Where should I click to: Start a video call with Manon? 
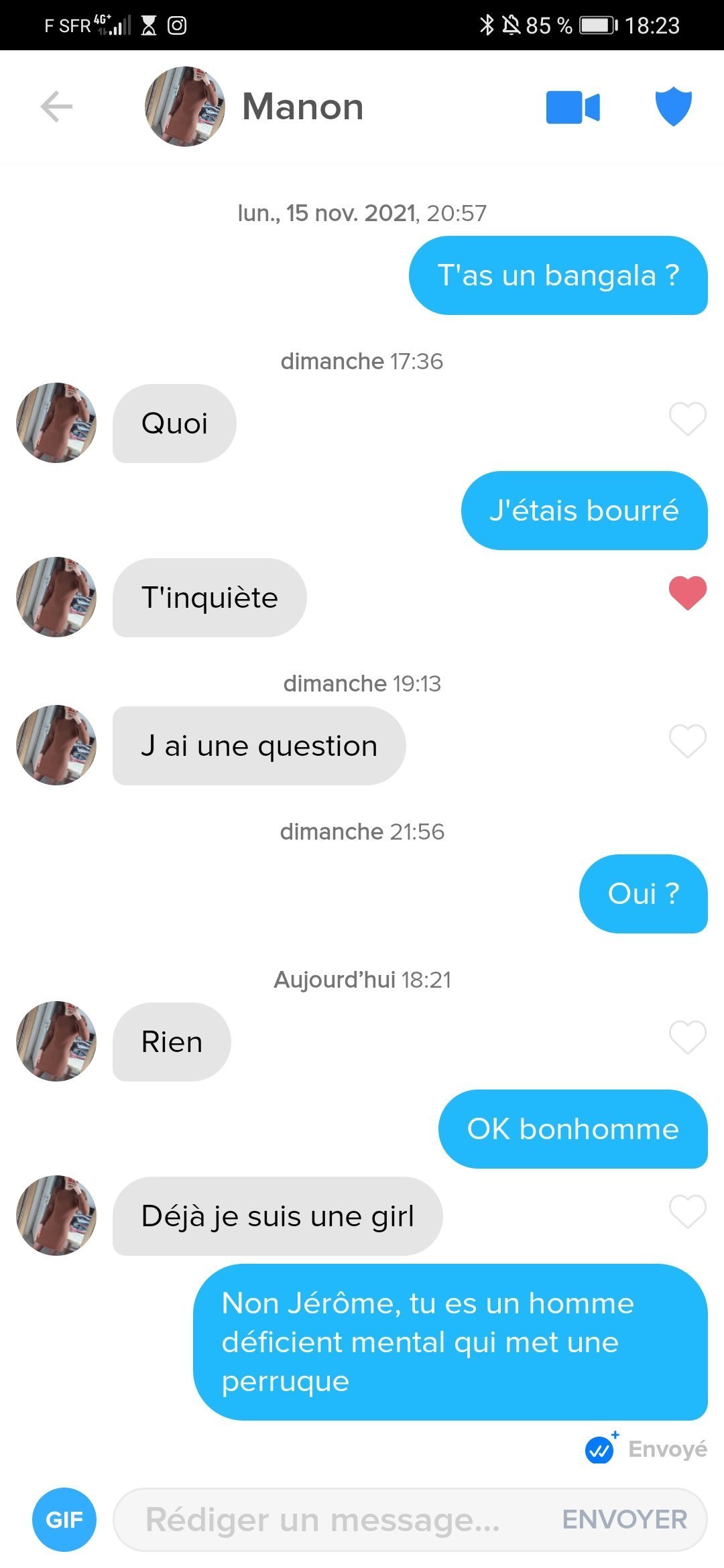572,107
